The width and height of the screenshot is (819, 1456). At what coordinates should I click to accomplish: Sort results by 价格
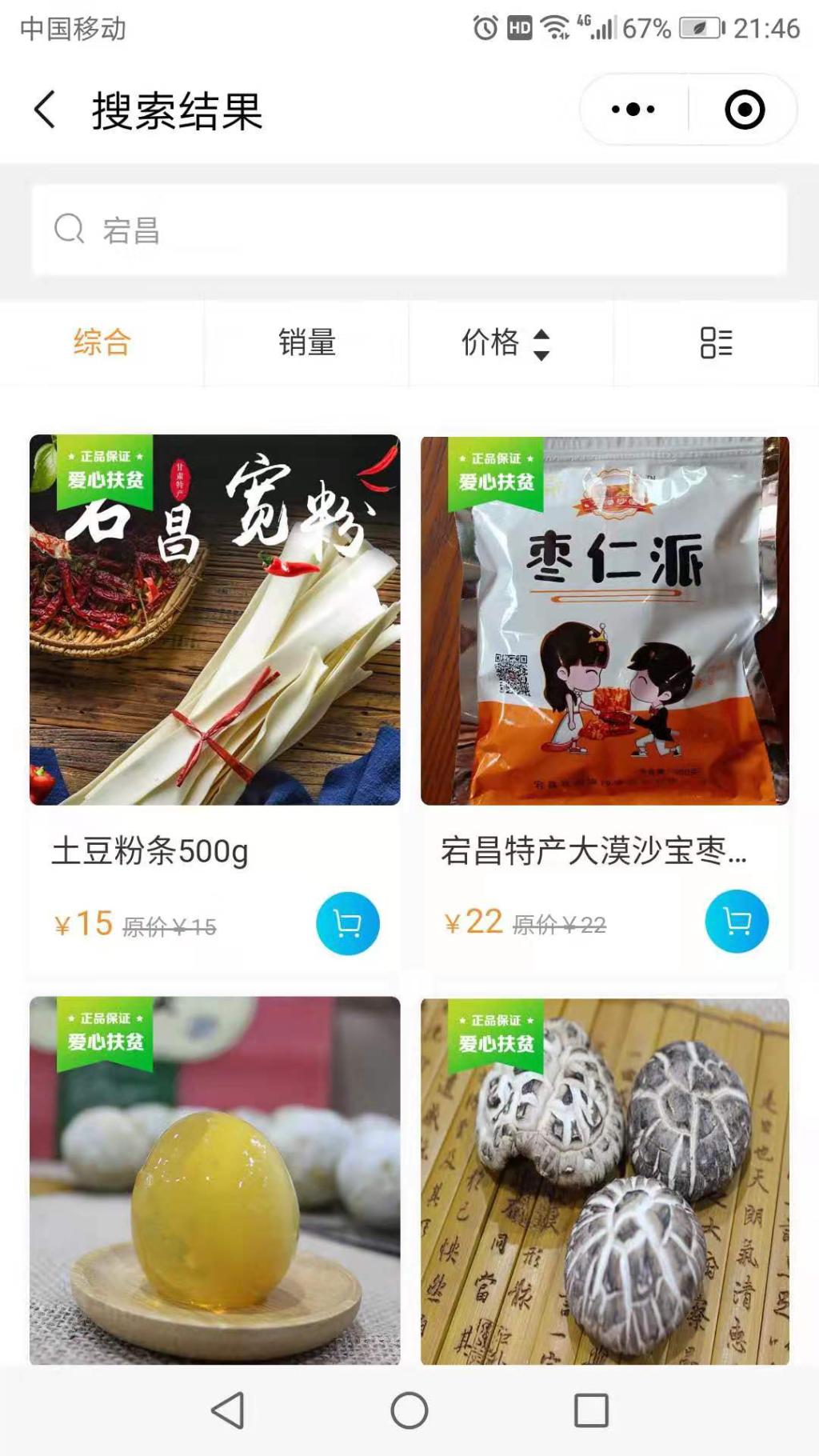(x=505, y=343)
